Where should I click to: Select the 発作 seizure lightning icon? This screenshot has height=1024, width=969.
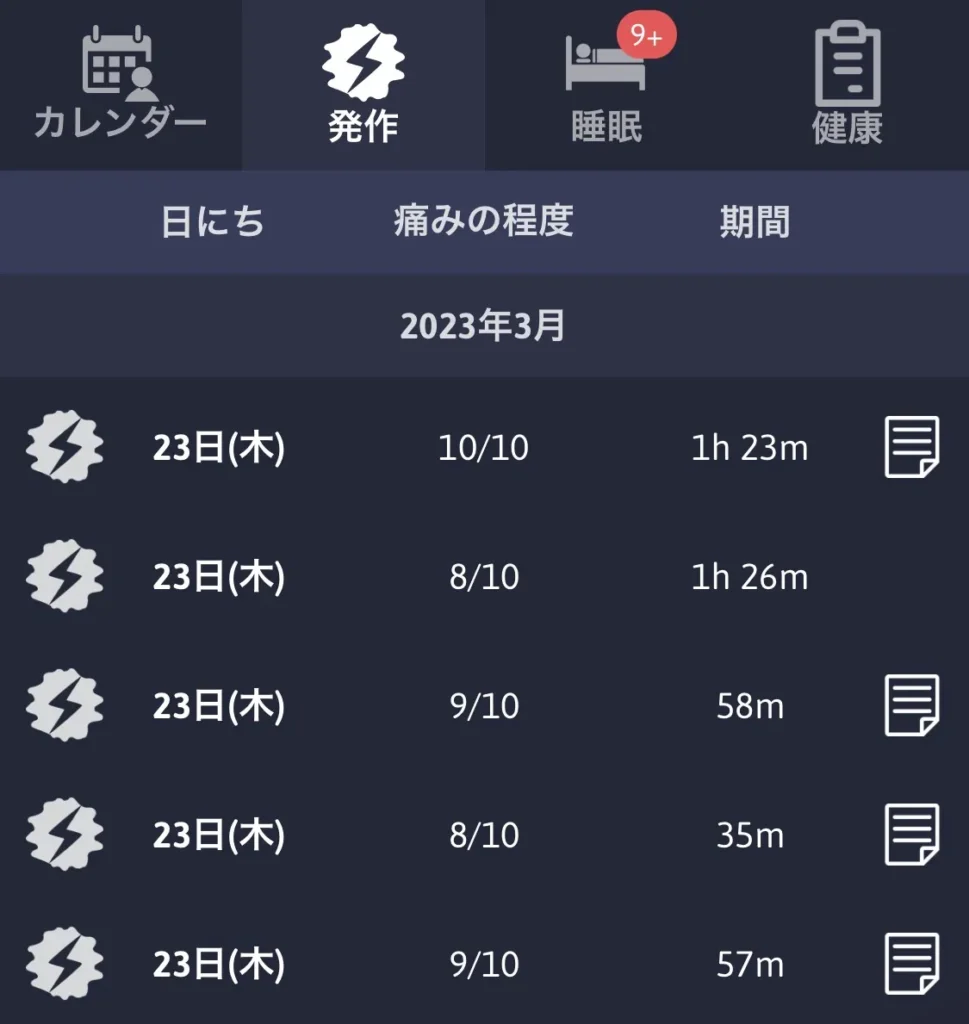(363, 62)
